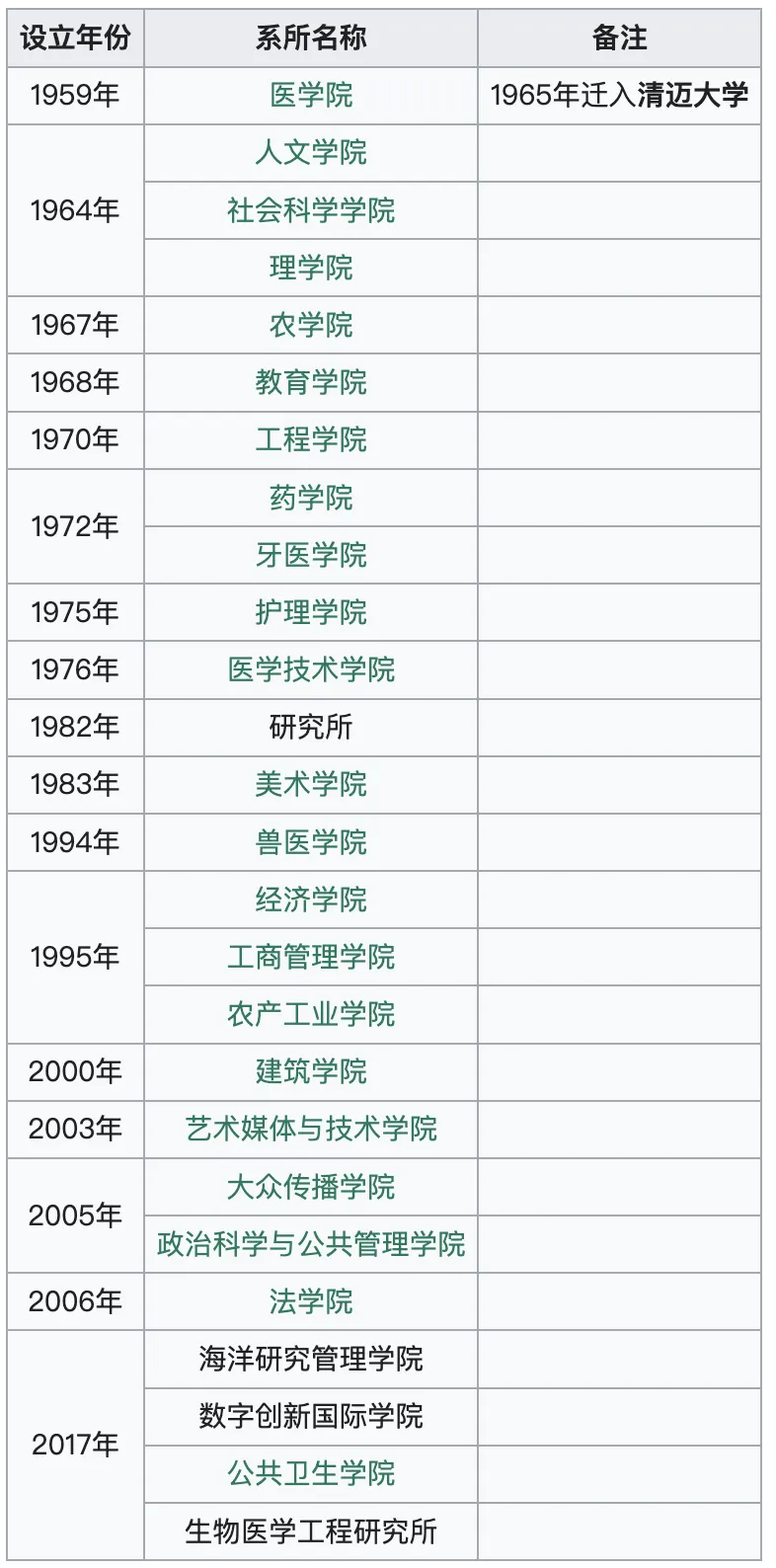
Task: Visit the 经济学院 link
Action: point(311,899)
